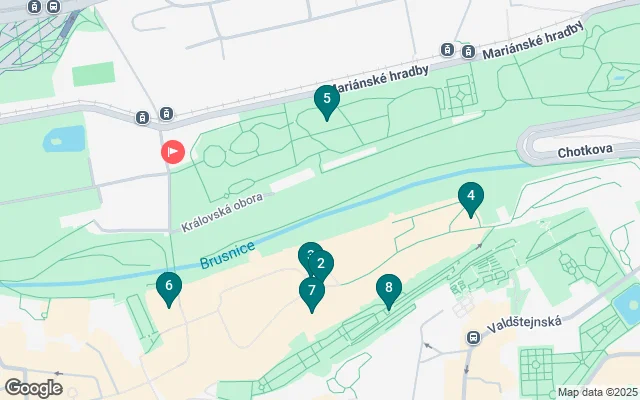Tap the Valdštejnská transit stop icon
This screenshot has height=400, width=640.
click(471, 338)
